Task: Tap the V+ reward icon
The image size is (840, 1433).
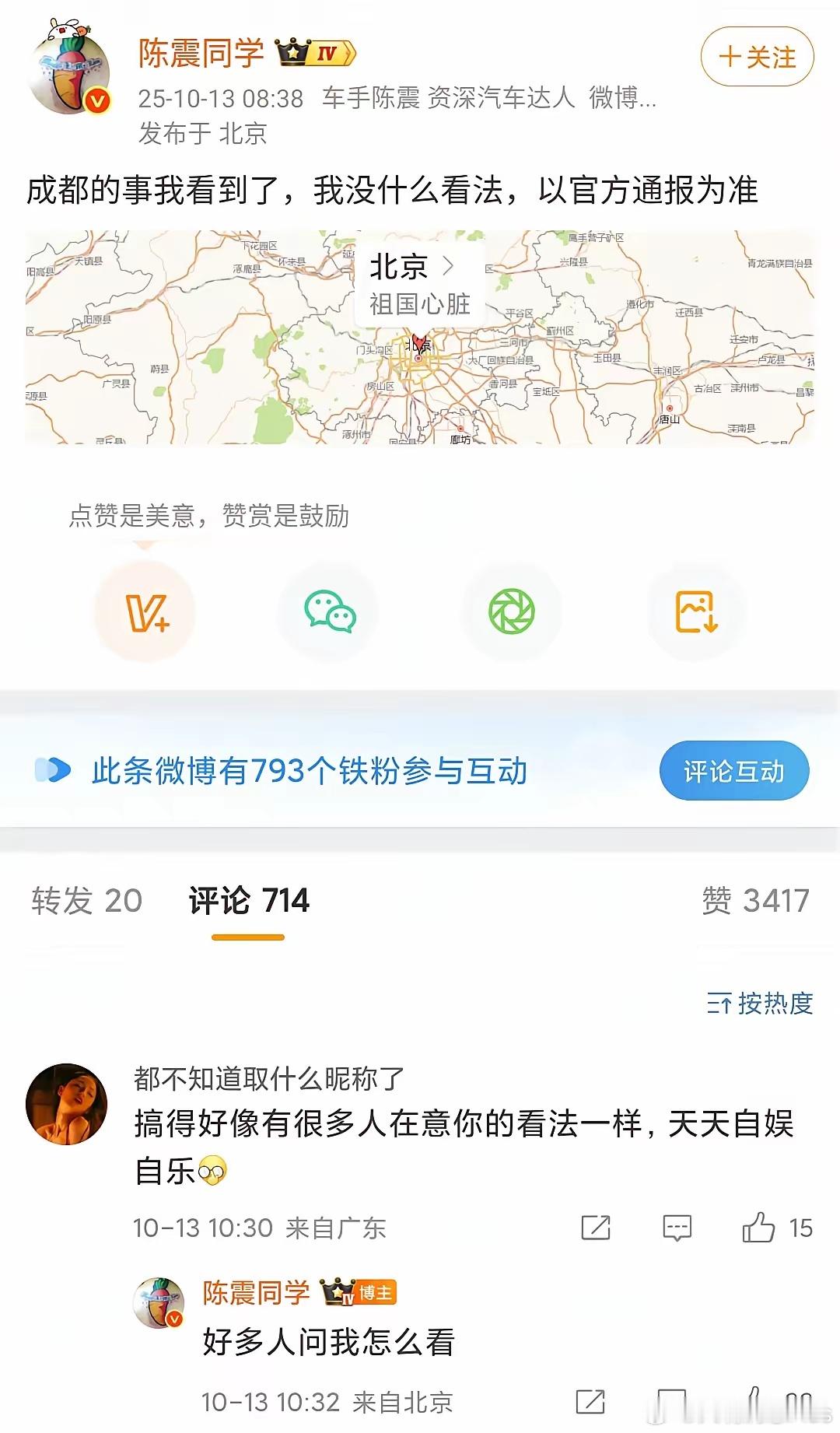Action: (145, 611)
